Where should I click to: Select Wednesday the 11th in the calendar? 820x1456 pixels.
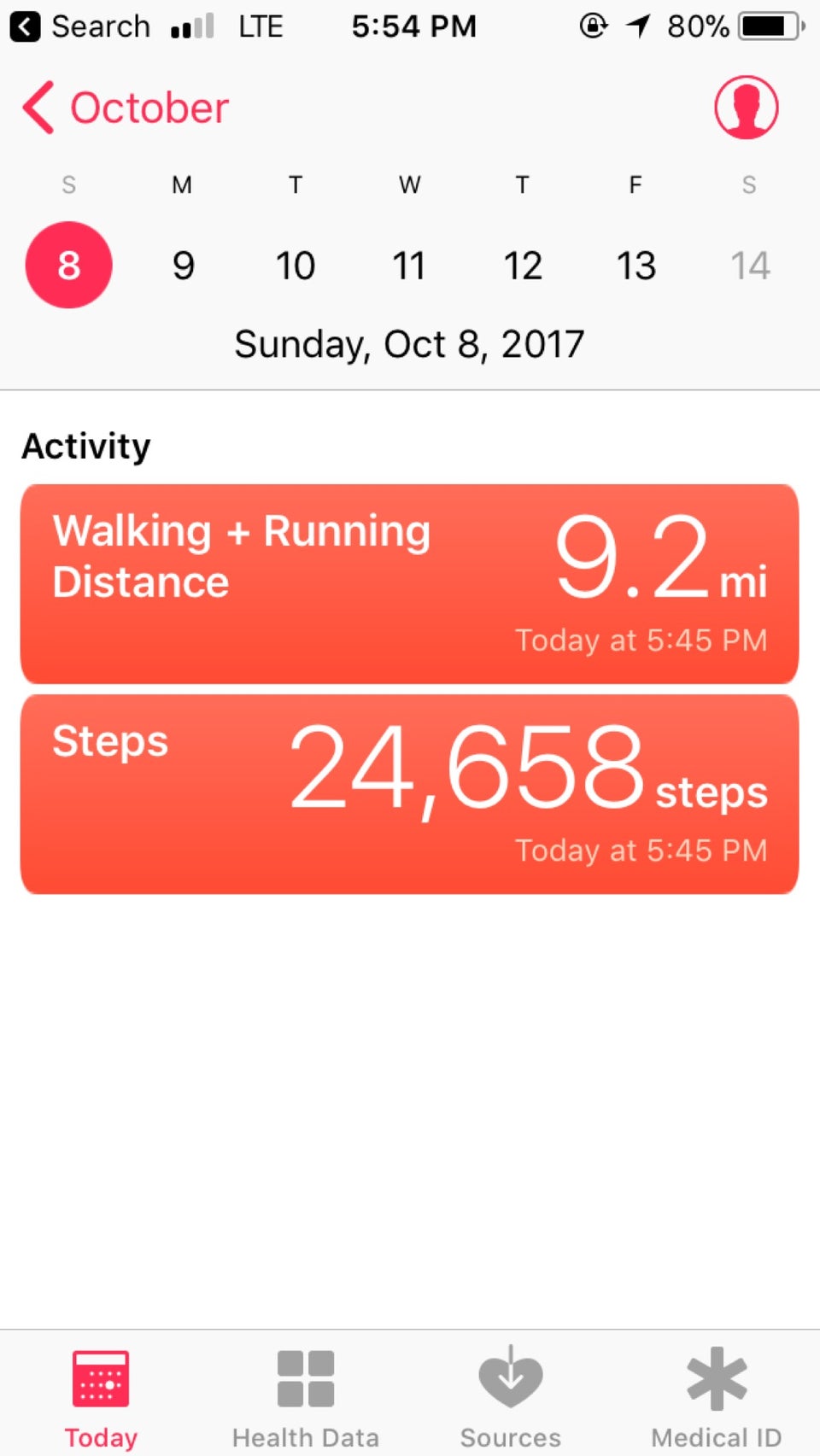(409, 266)
